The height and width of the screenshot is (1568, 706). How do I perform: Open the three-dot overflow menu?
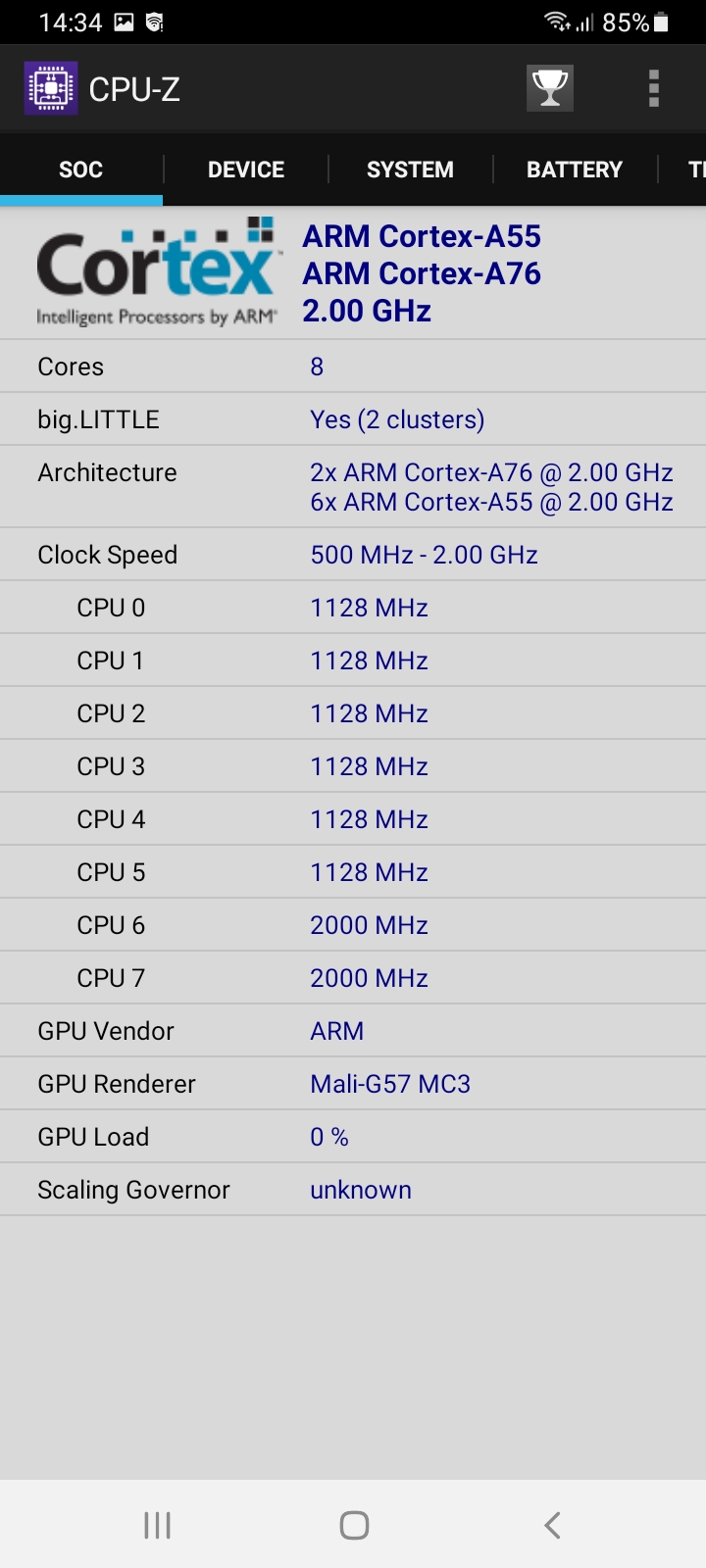[x=654, y=89]
